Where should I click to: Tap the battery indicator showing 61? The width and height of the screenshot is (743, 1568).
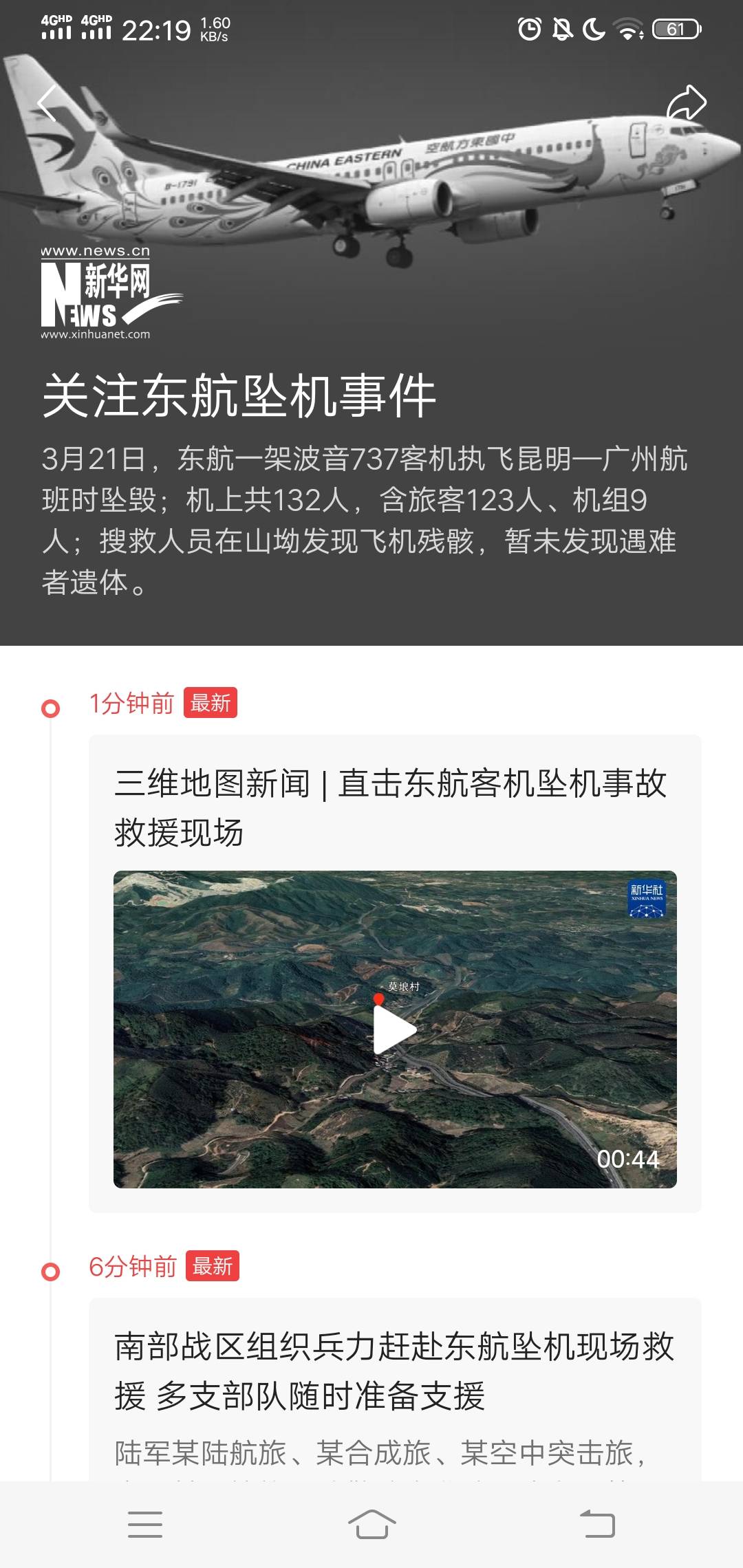point(676,28)
